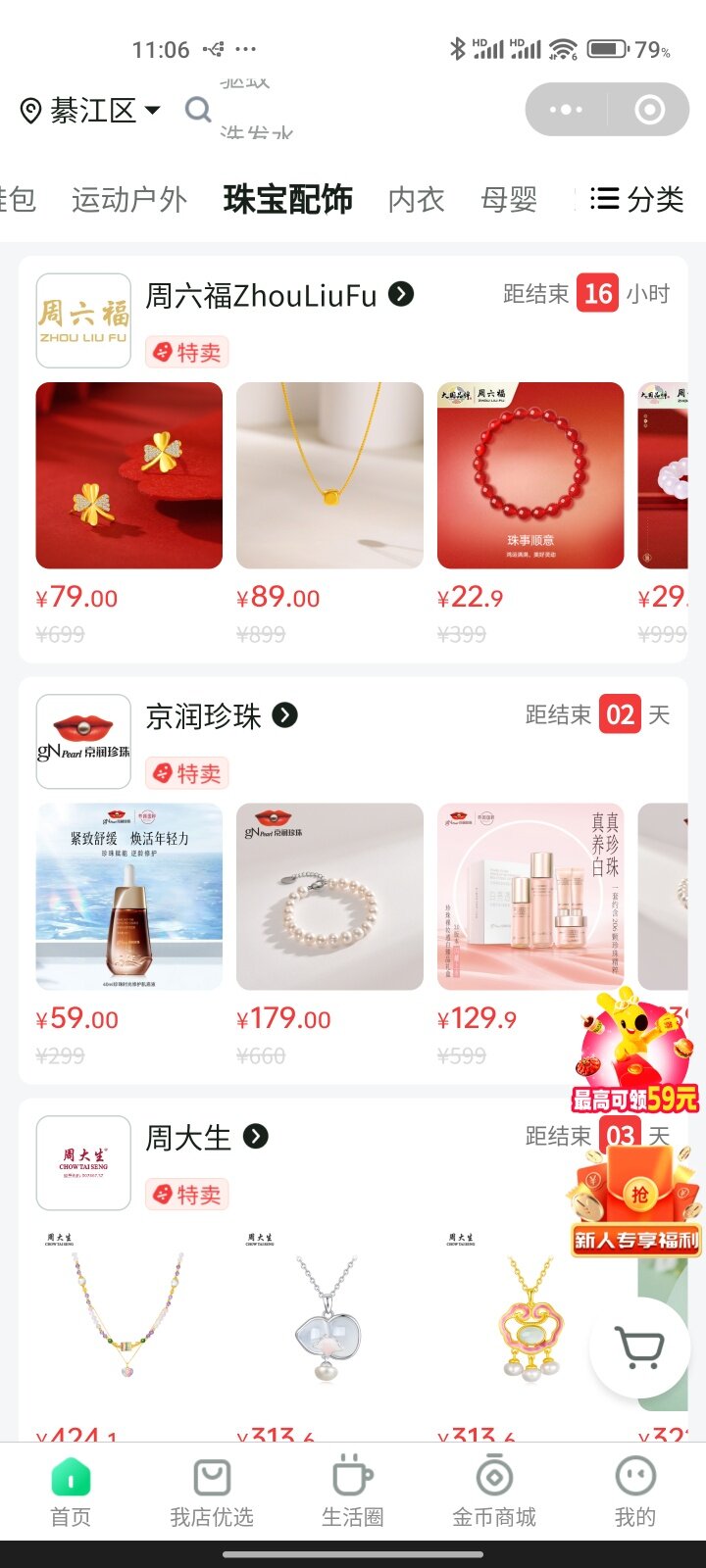View the ¥59.00 pearl essence product
Image resolution: width=706 pixels, height=1568 pixels.
128,897
